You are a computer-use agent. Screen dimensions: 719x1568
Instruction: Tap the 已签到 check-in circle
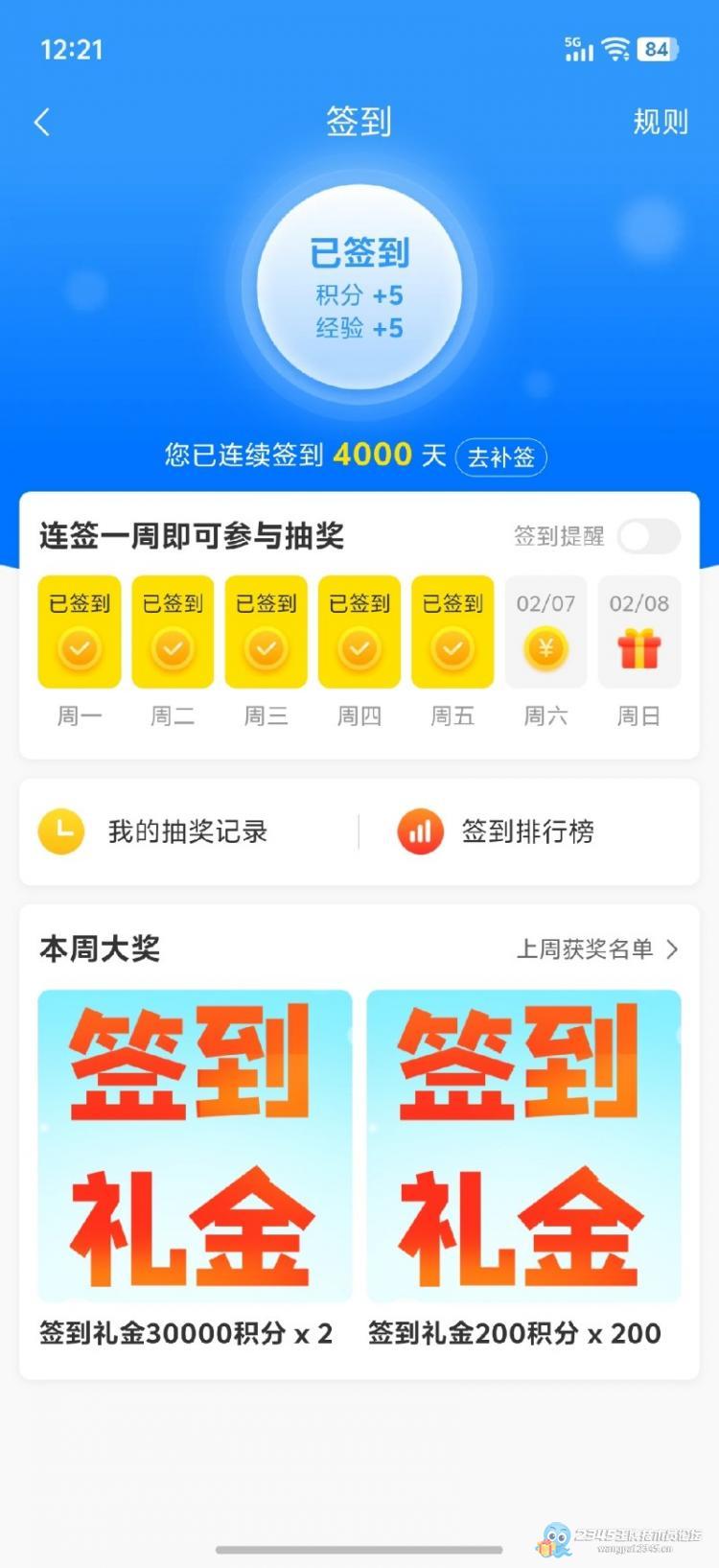359,287
